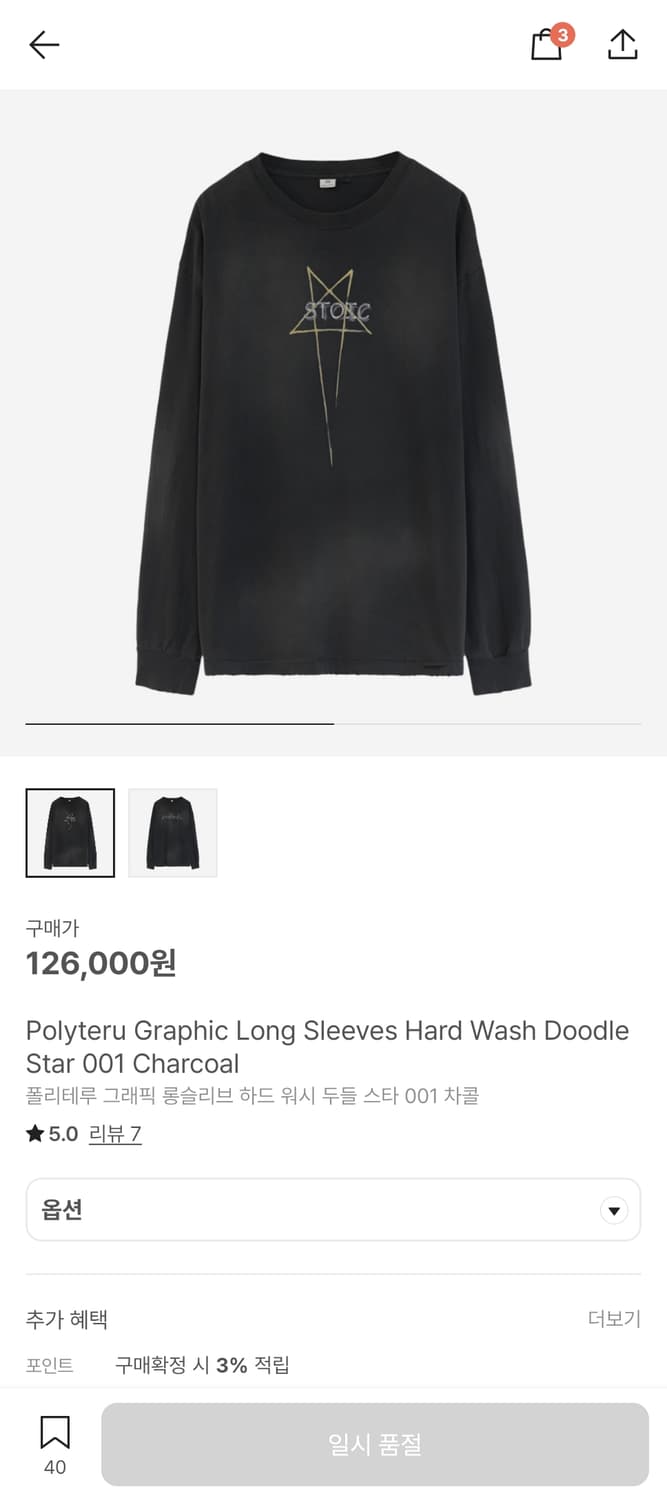Share this product page
Viewport: 667px width, 1500px height.
point(622,44)
